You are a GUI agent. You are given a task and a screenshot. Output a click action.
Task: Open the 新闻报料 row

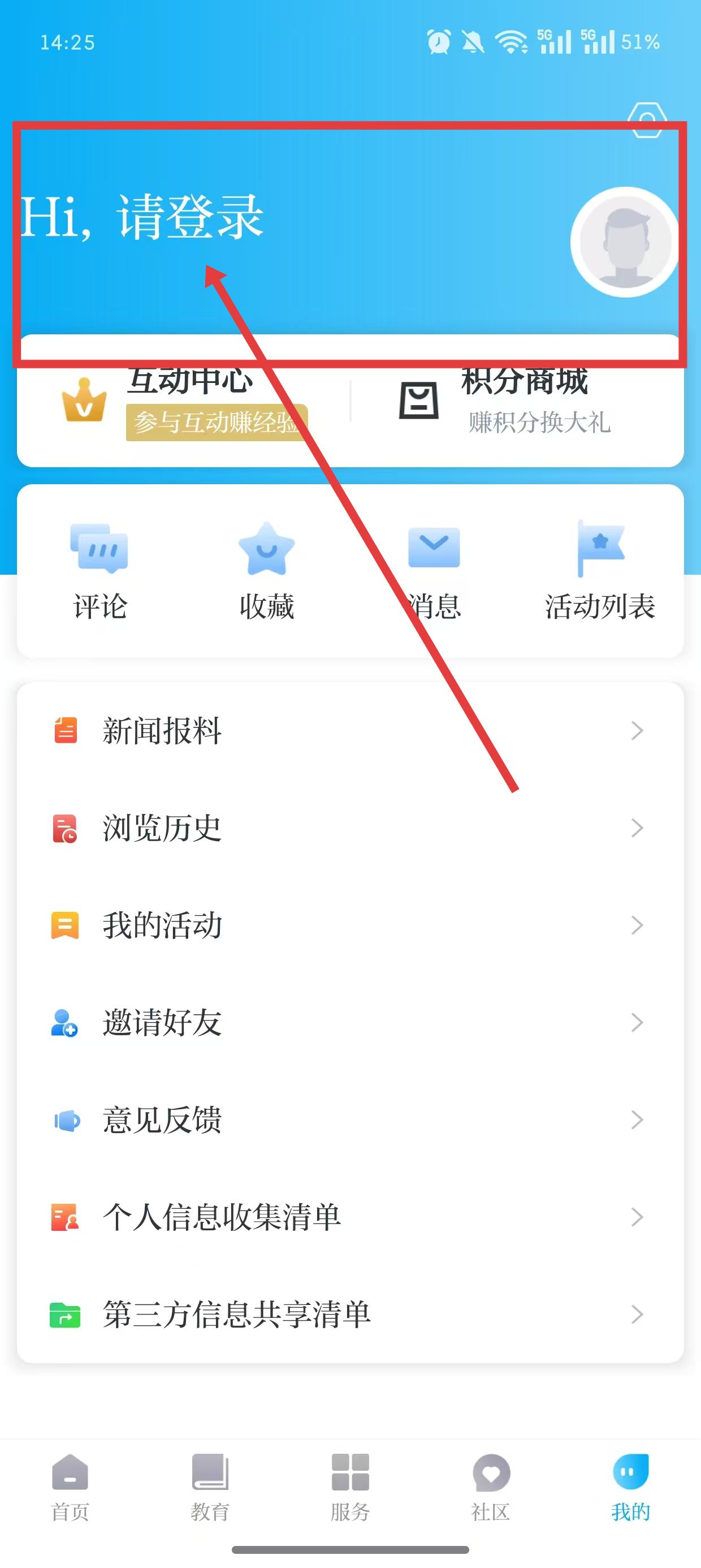coord(350,730)
